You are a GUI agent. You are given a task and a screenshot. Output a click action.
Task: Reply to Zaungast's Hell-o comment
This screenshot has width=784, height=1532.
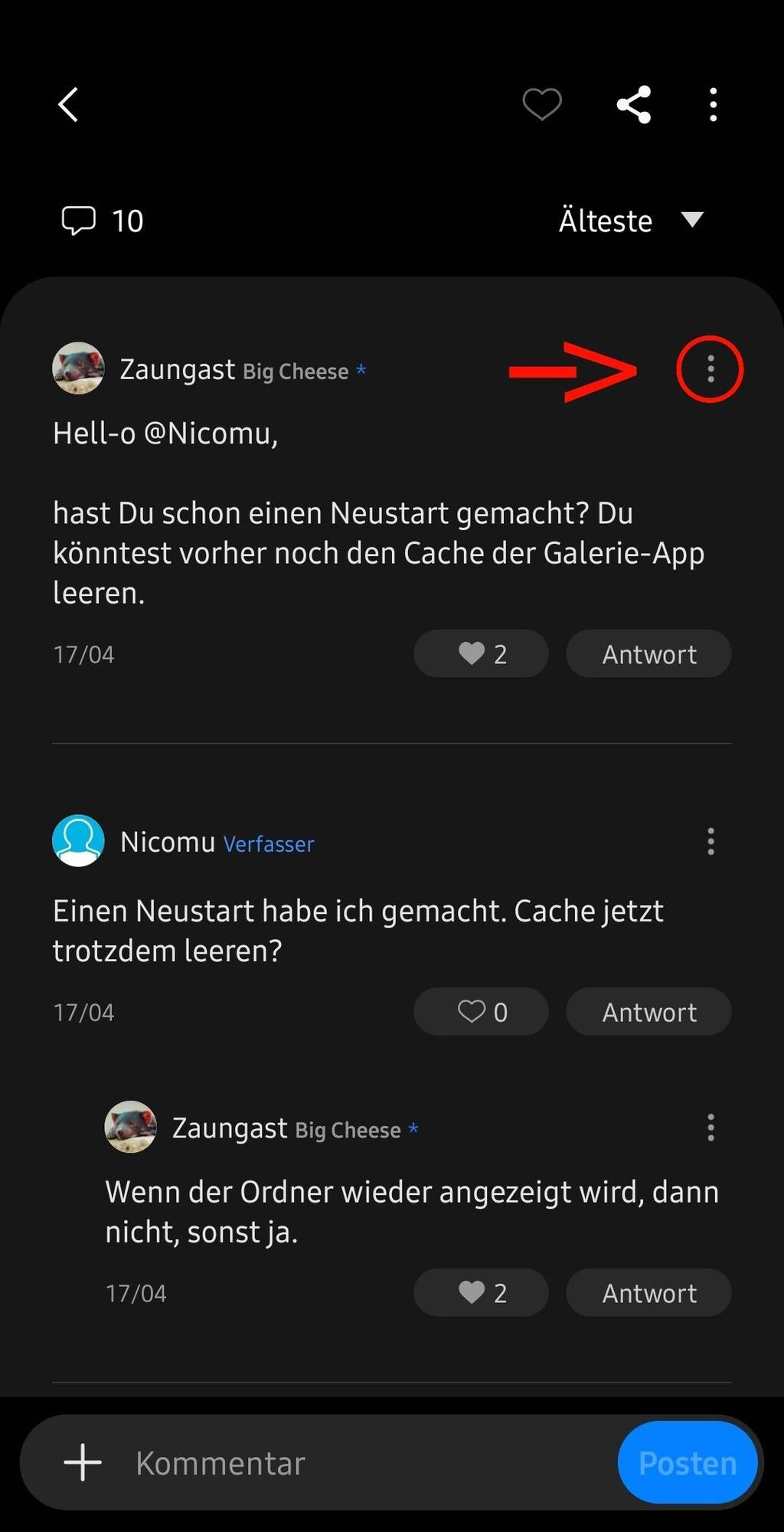(x=648, y=654)
